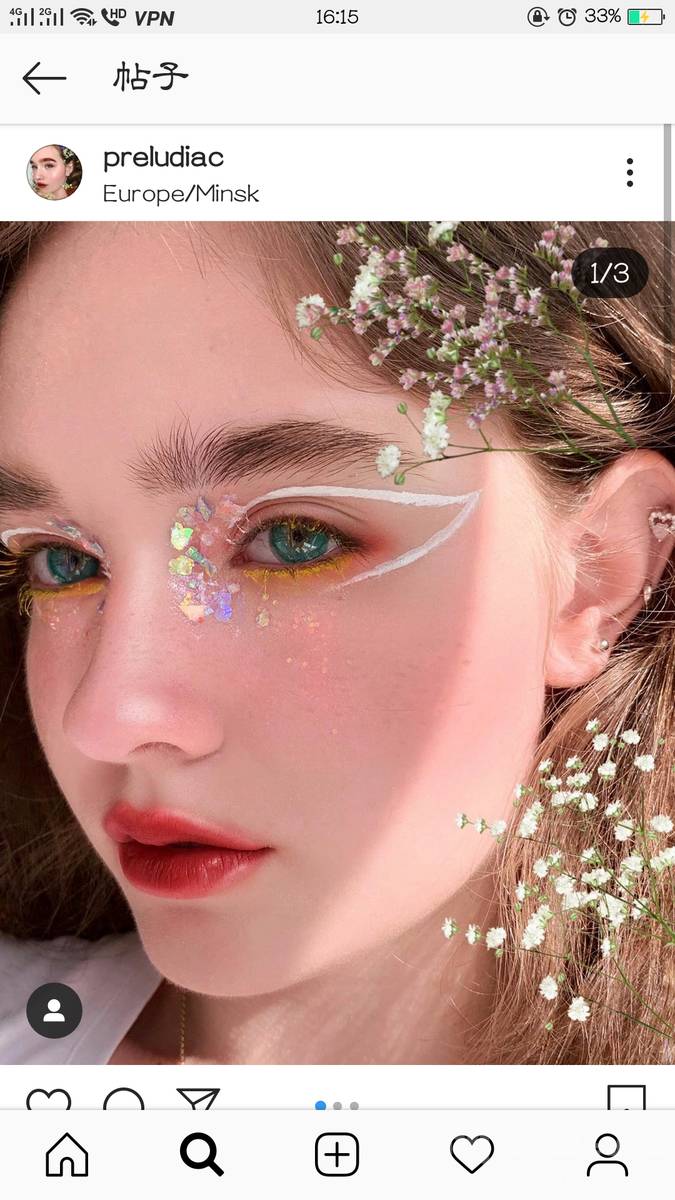The width and height of the screenshot is (675, 1200).
Task: Open the preludiac username link
Action: point(163,157)
